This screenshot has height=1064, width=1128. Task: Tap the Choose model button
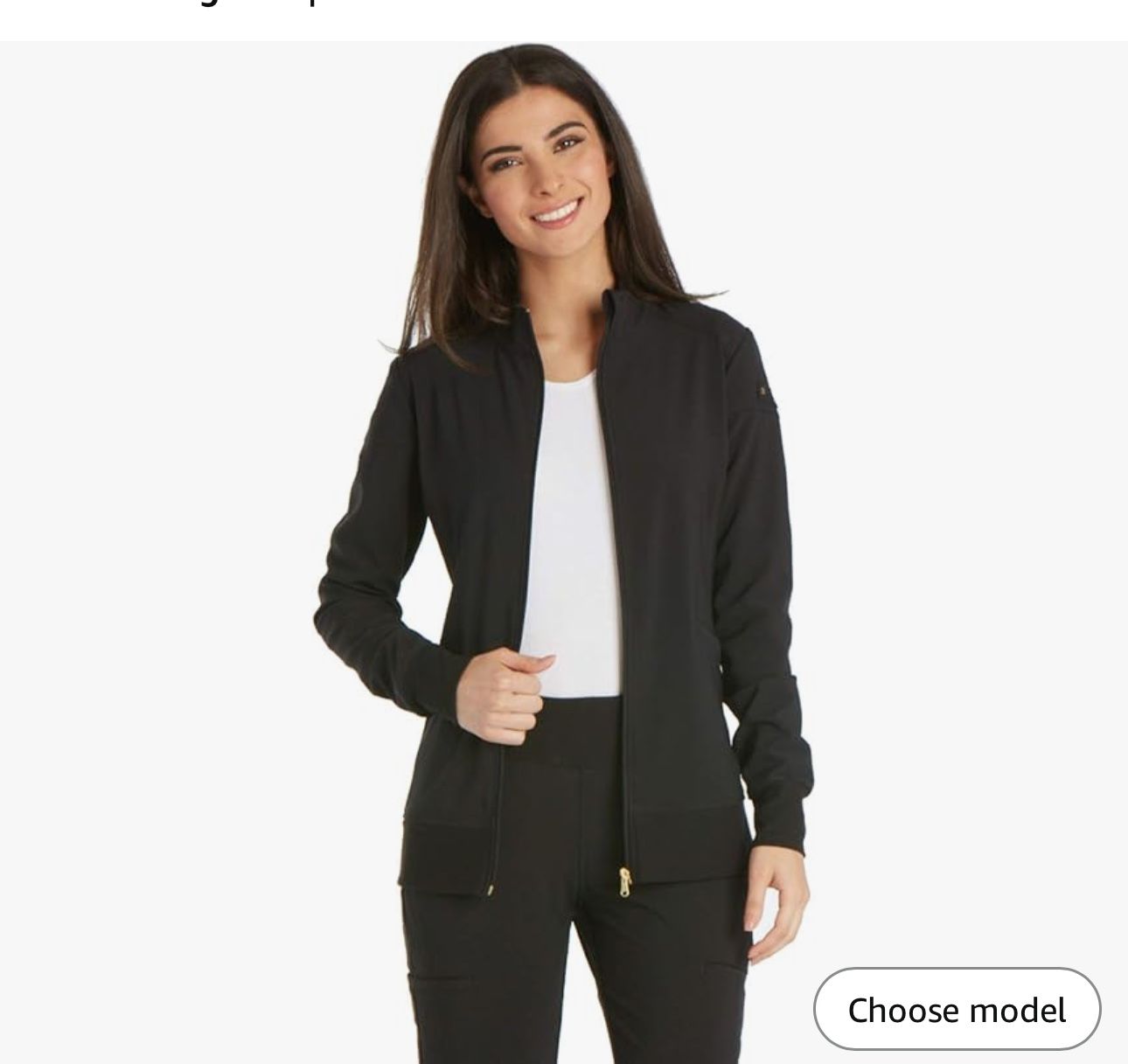[x=957, y=1009]
